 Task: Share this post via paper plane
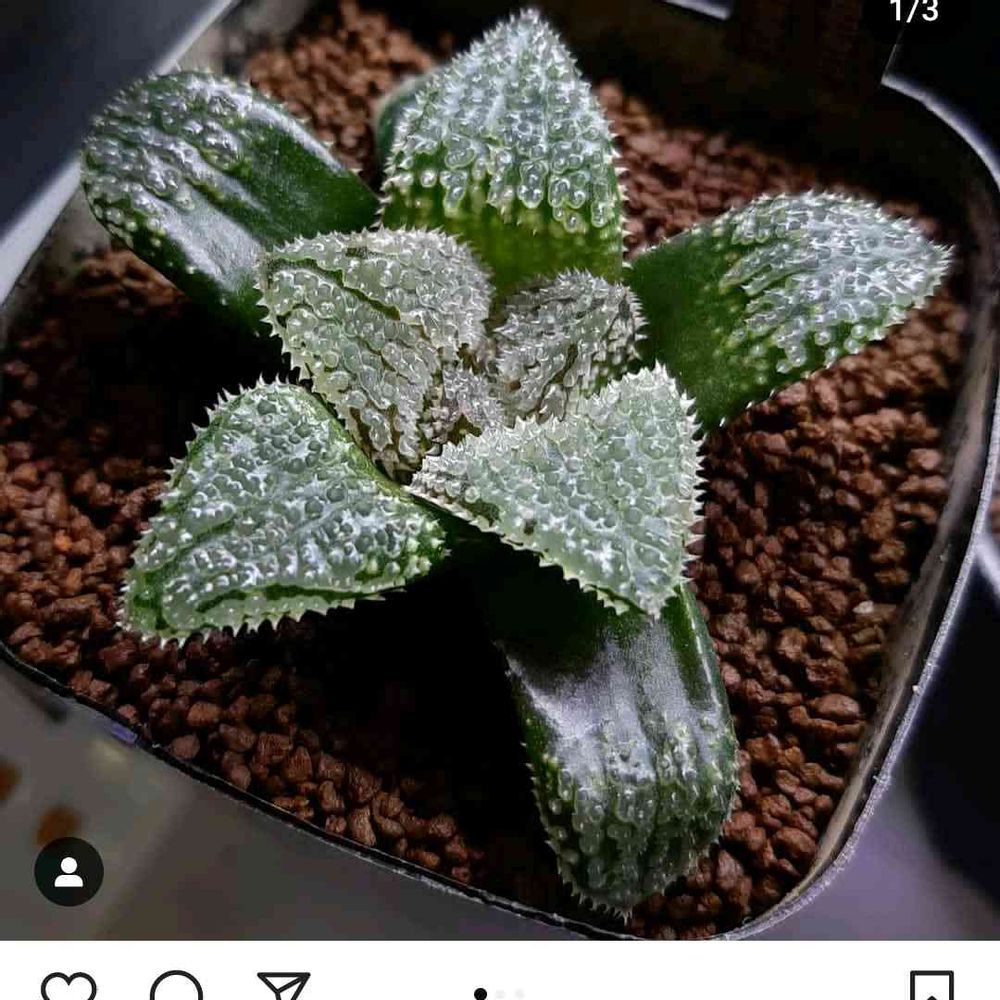coord(283,988)
